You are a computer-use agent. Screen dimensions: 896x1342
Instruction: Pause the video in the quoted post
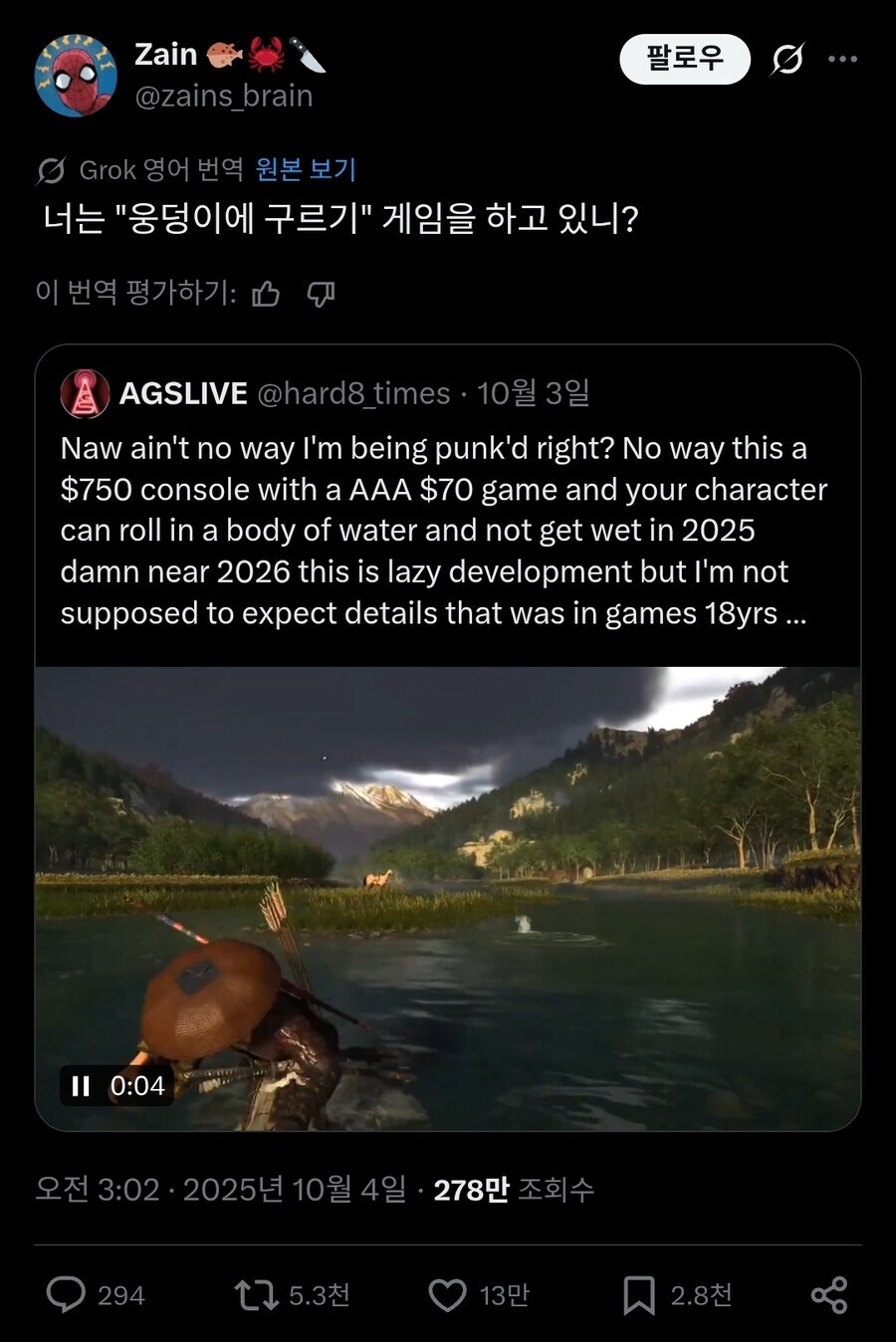point(82,1085)
